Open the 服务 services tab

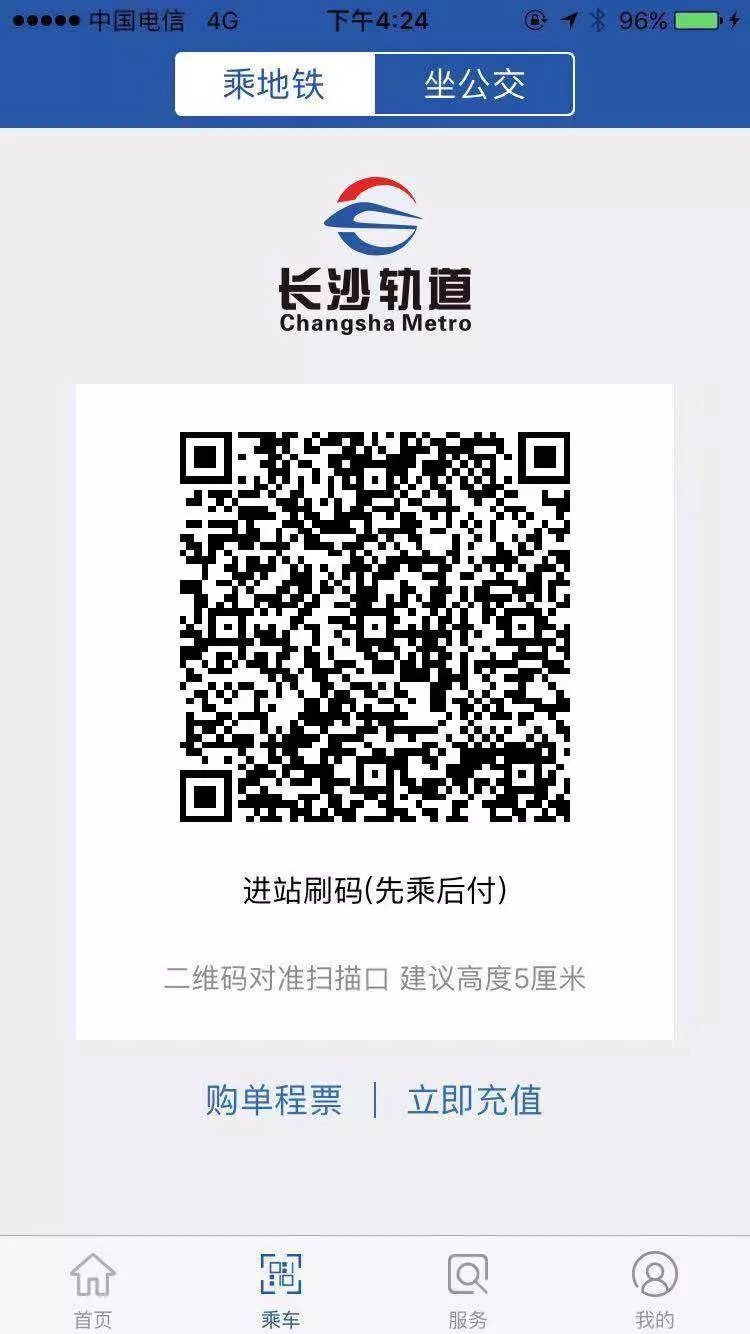(467, 1290)
